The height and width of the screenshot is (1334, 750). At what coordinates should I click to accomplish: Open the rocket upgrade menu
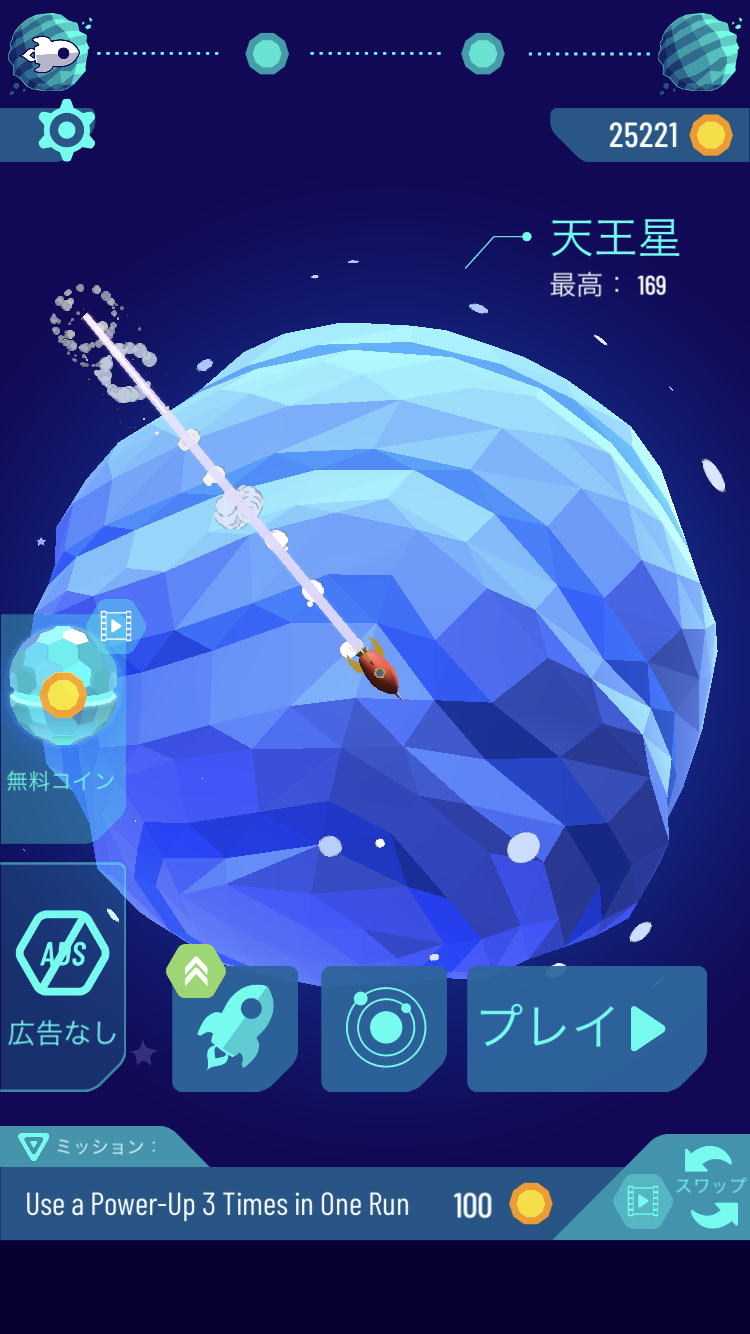point(235,1029)
